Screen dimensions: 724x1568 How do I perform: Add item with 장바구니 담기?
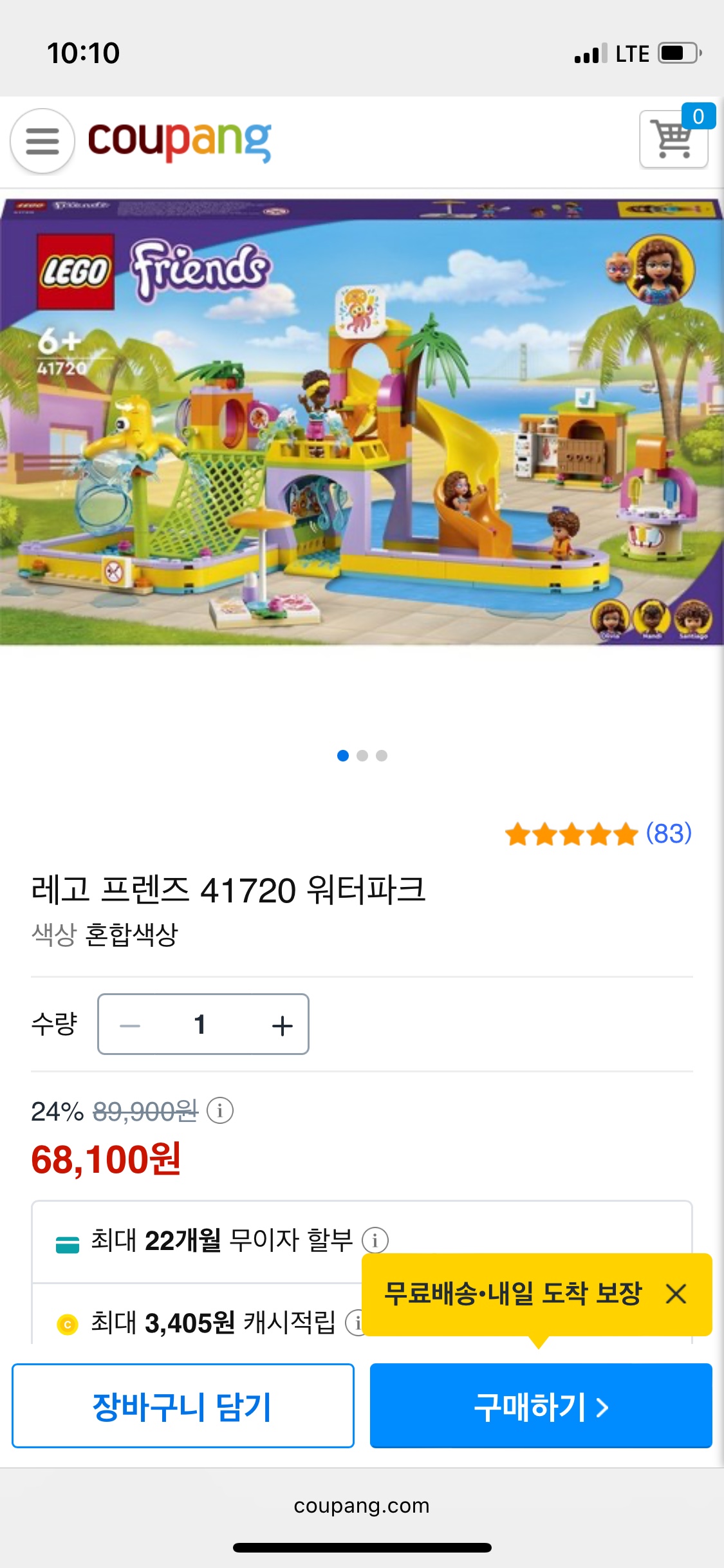183,1406
